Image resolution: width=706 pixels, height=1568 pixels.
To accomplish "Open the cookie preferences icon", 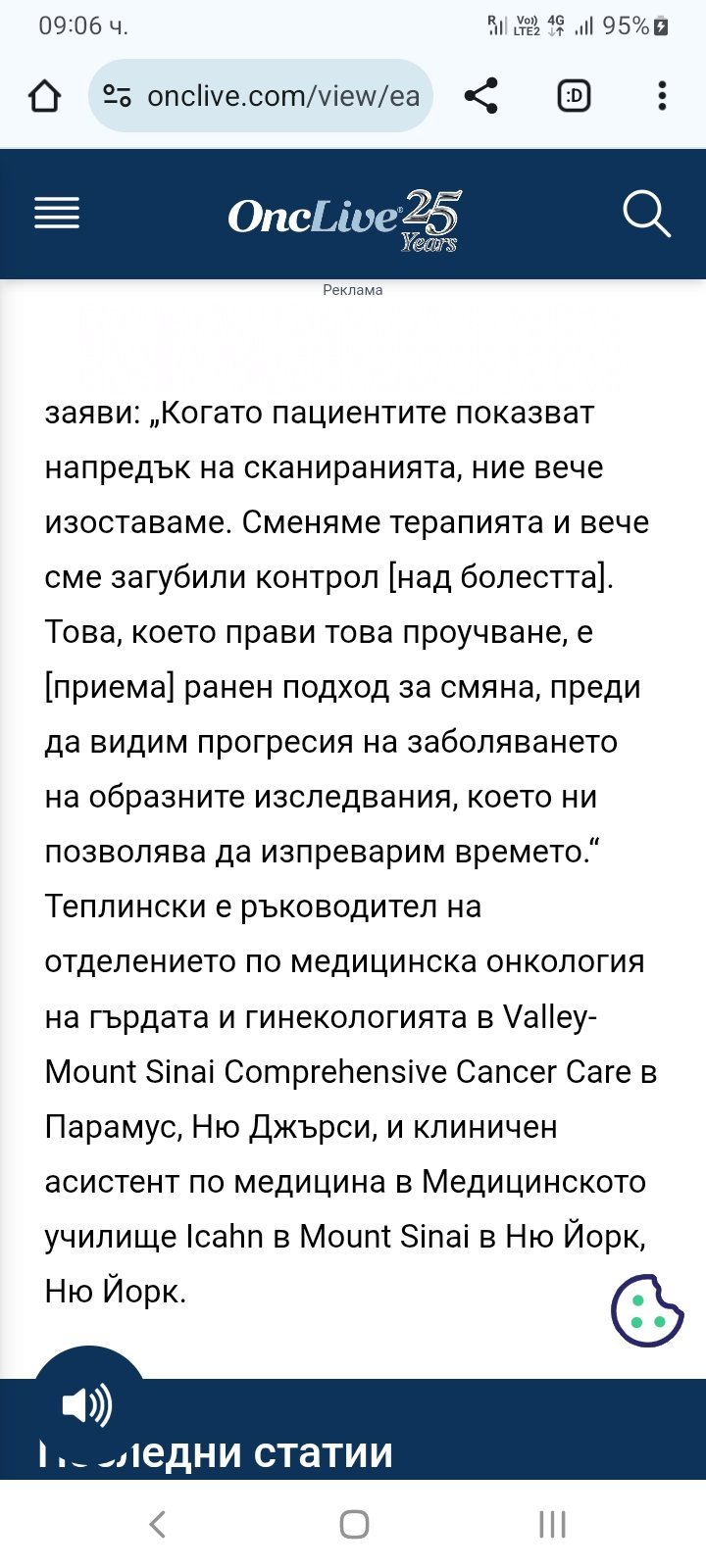I will (647, 1310).
